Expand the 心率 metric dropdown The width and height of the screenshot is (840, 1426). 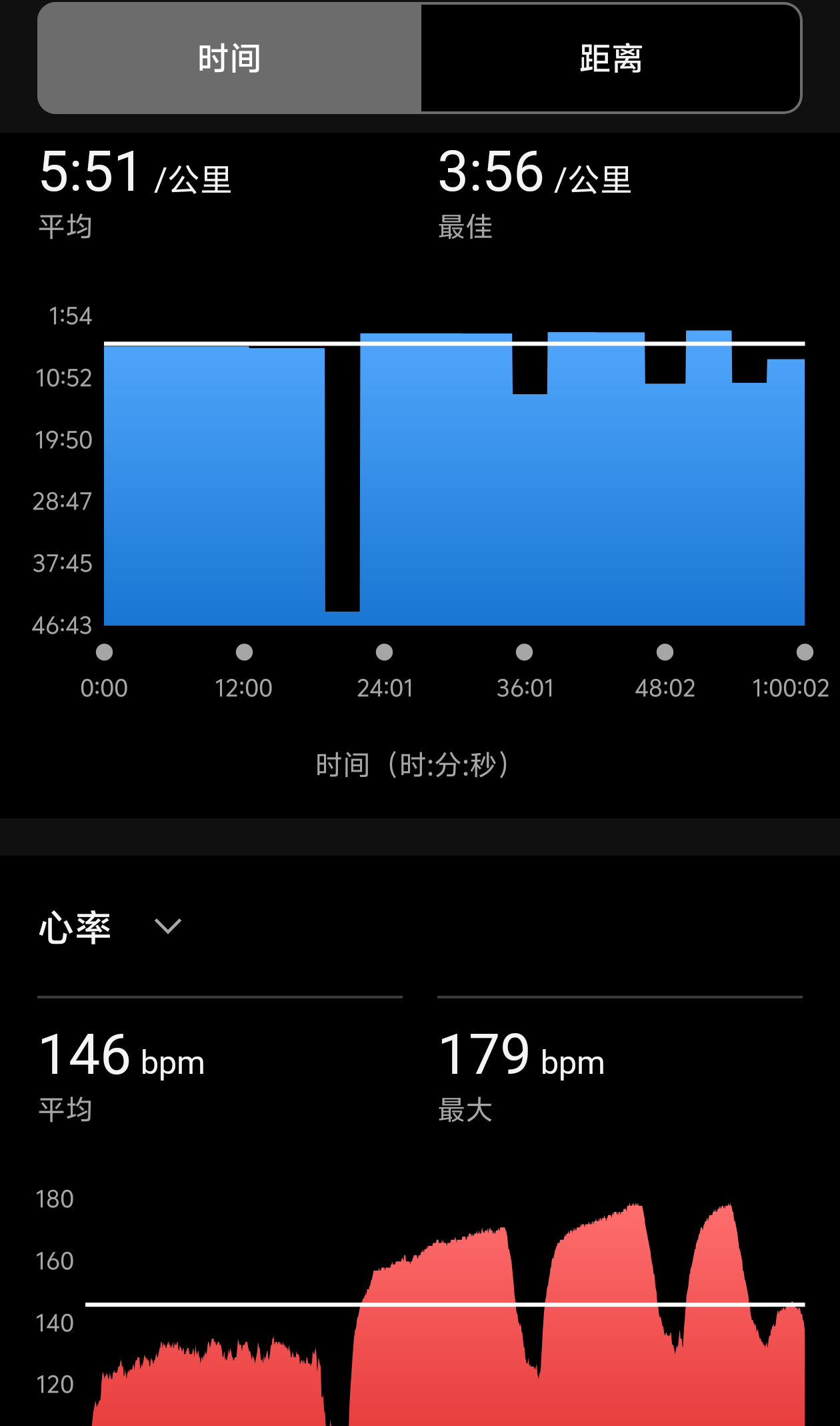(x=111, y=927)
